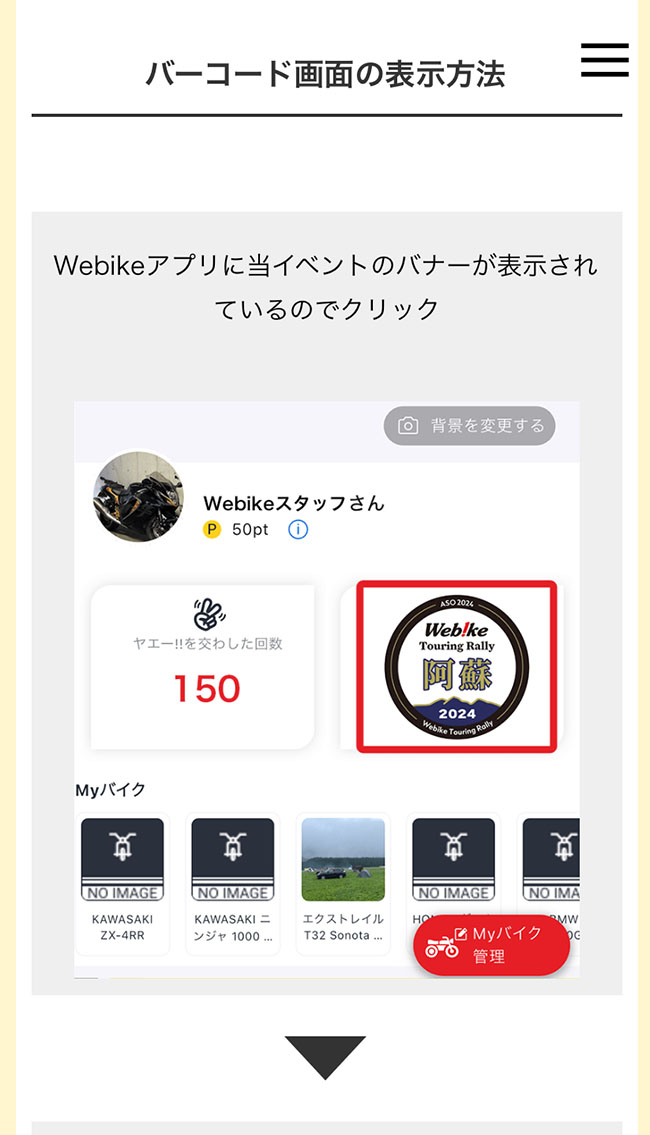Open the hamburger menu
Viewport: 650px width, 1135px height.
[604, 60]
